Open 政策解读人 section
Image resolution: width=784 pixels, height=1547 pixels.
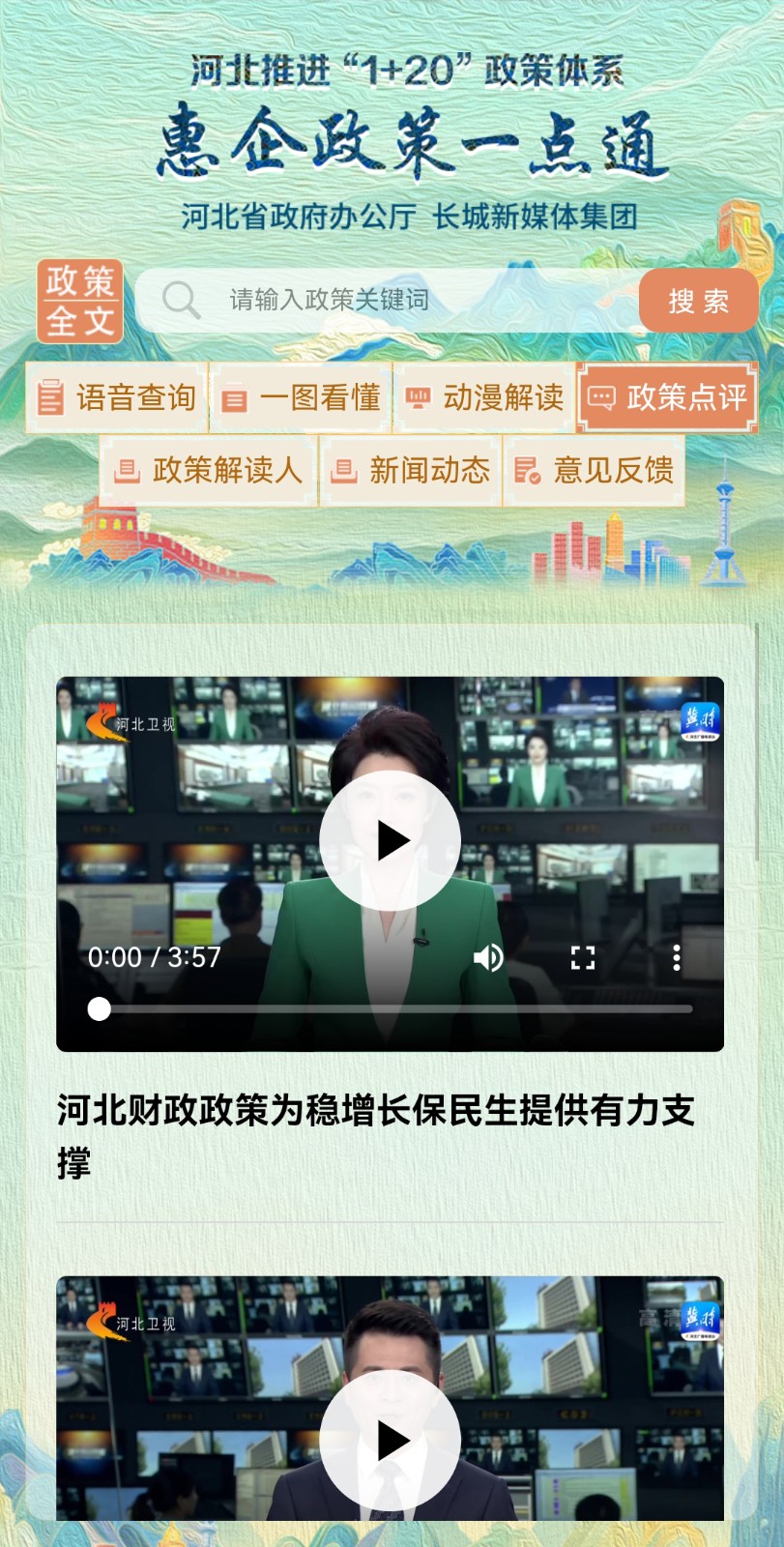pyautogui.click(x=209, y=471)
